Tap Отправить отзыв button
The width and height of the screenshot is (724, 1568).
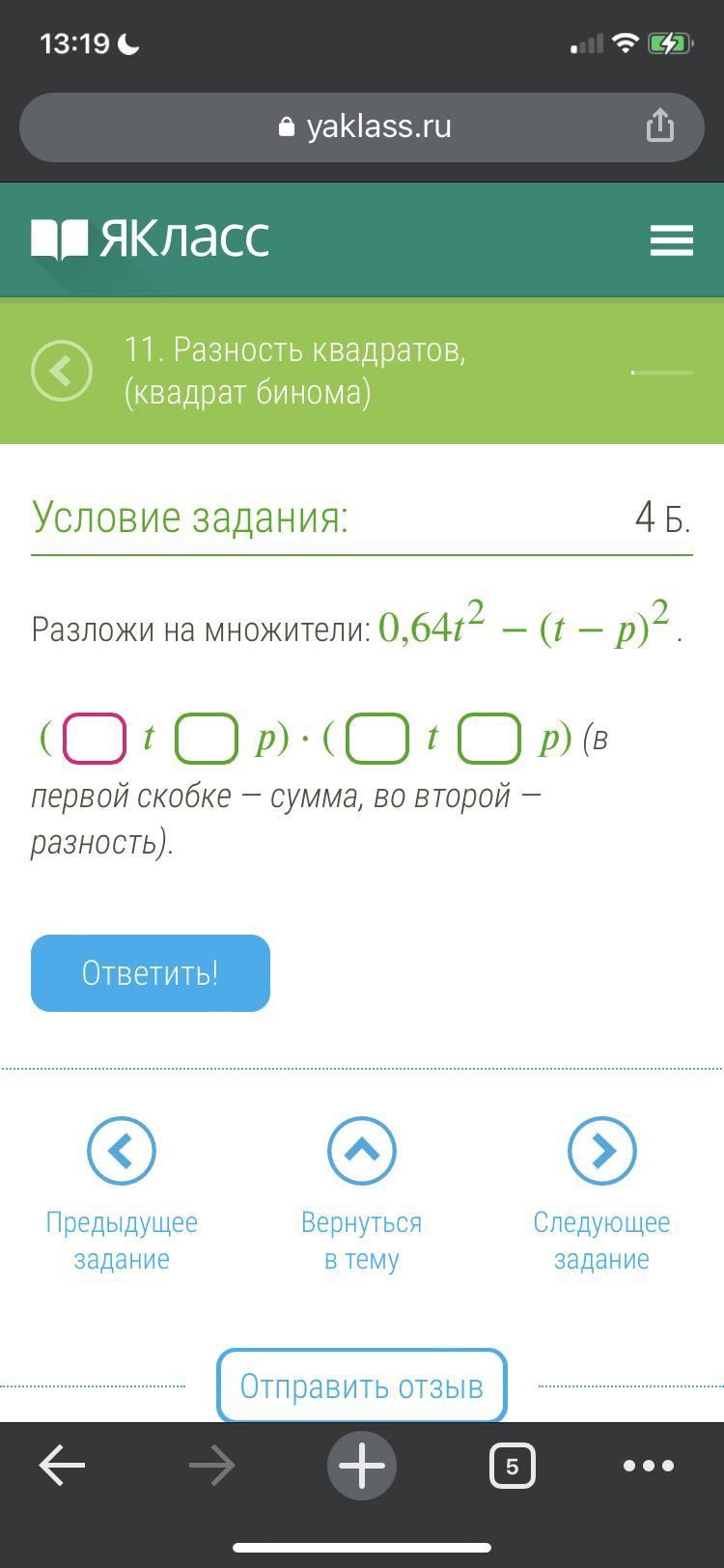point(362,1386)
